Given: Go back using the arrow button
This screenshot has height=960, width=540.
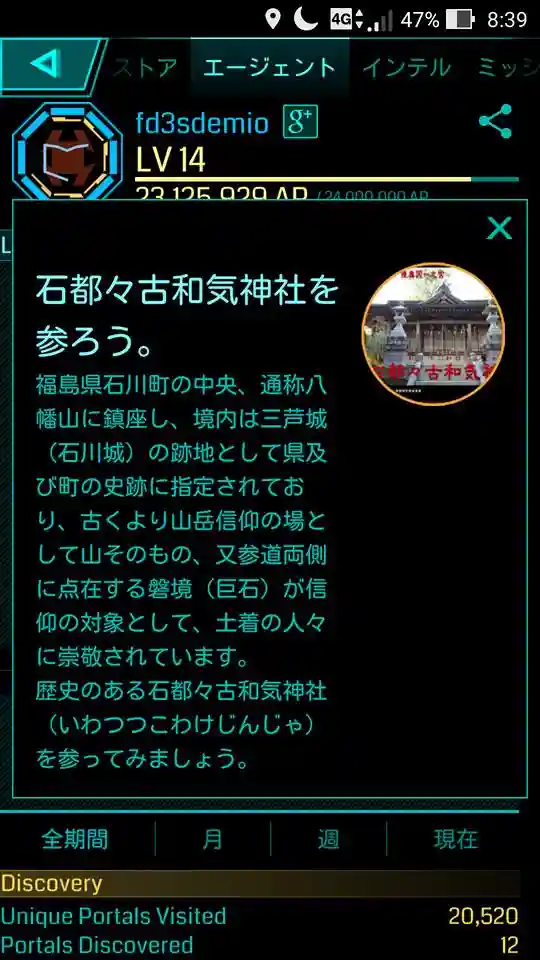Looking at the screenshot, I should coord(51,64).
